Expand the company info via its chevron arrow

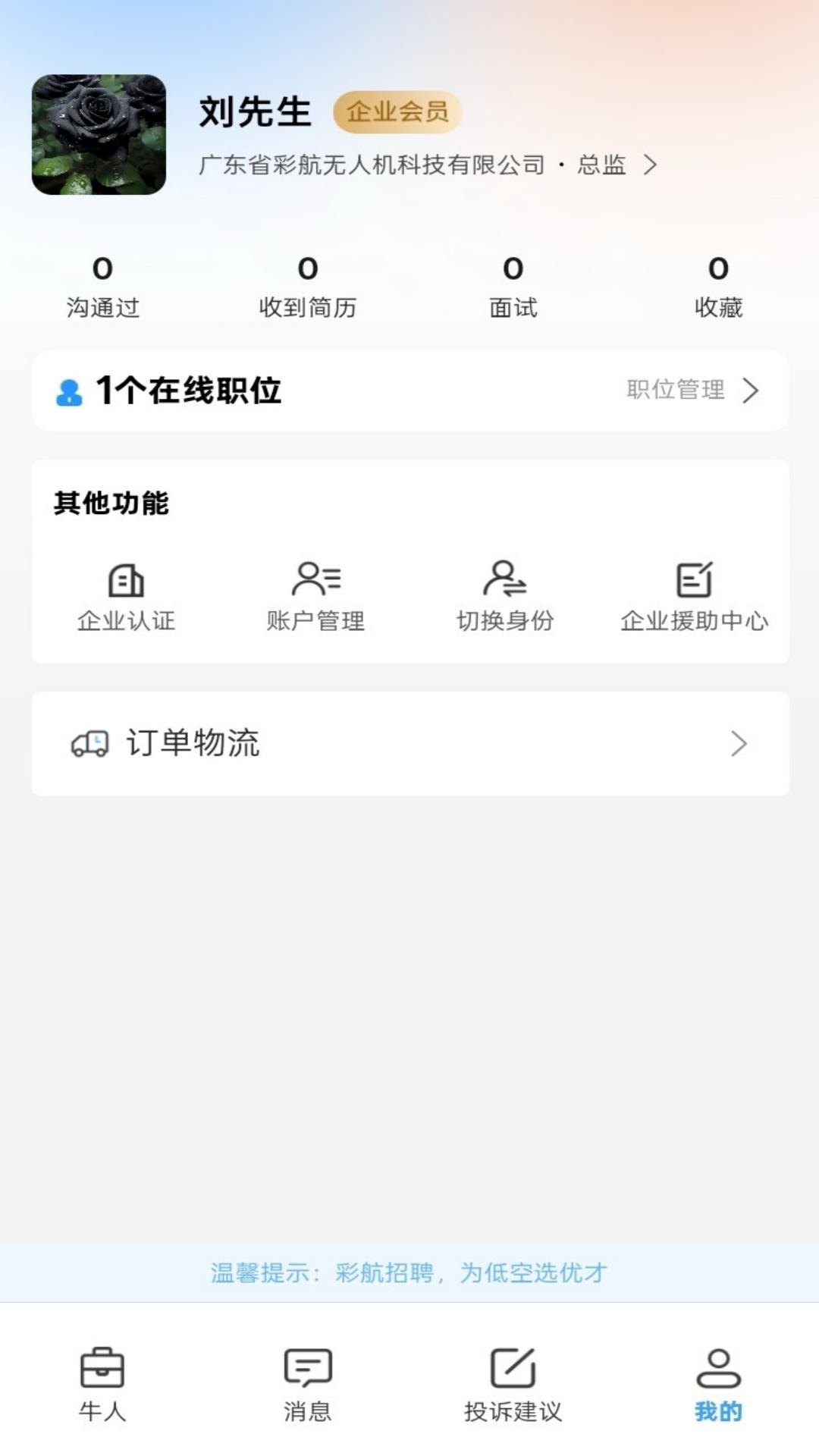tap(652, 162)
